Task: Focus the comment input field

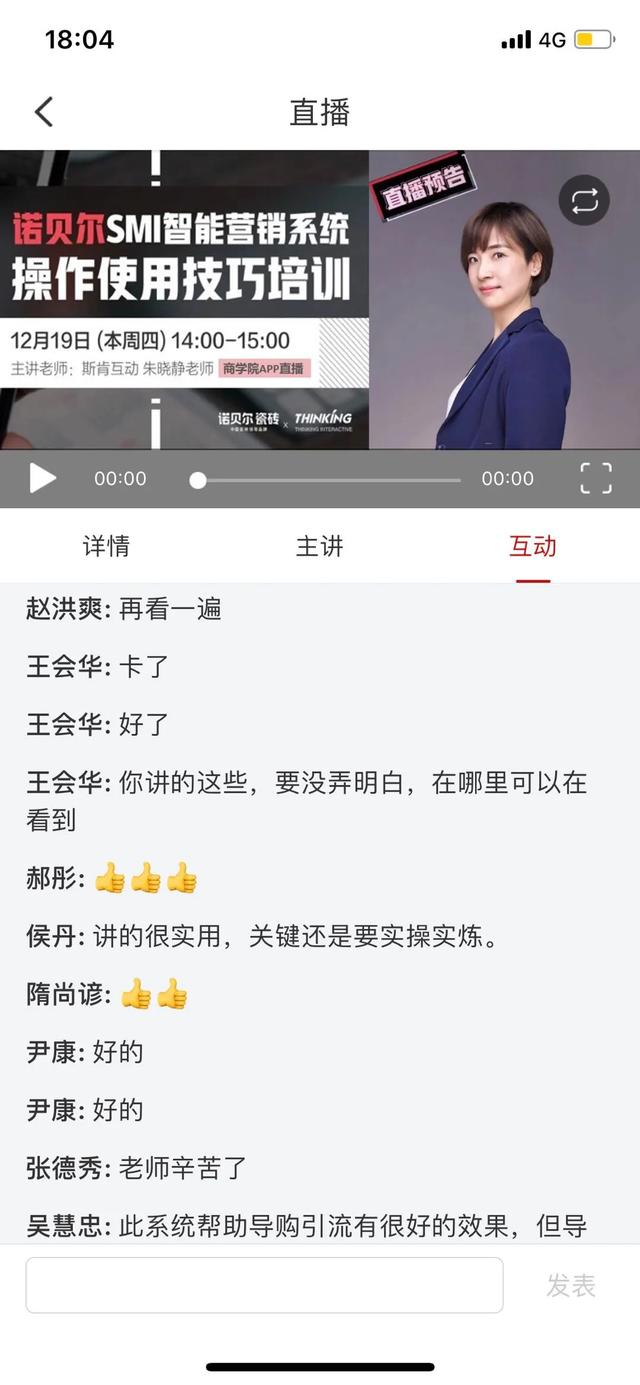Action: (264, 1285)
